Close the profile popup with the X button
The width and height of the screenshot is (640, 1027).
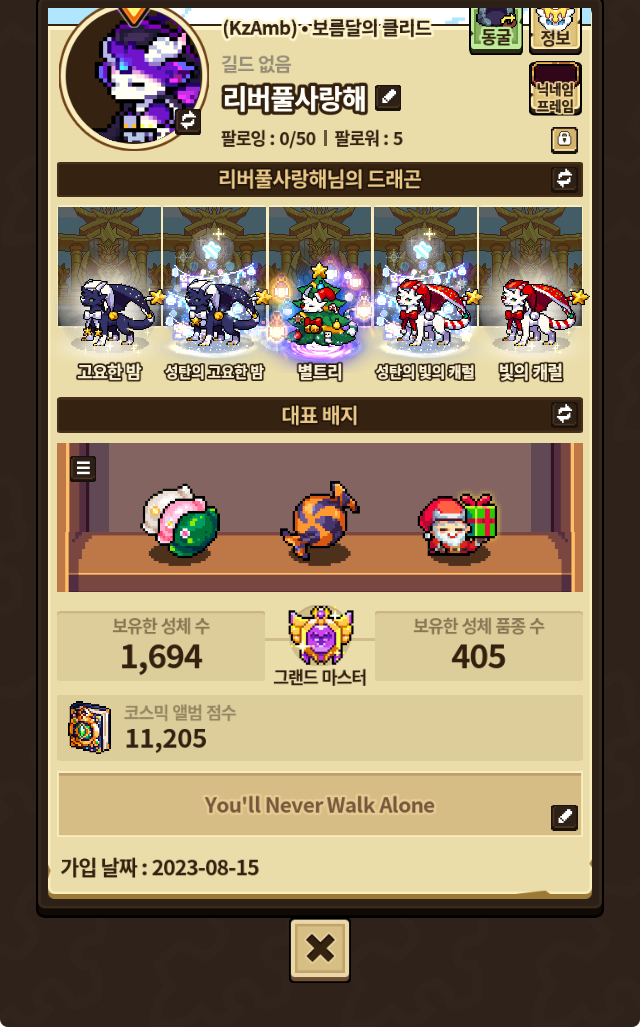click(x=320, y=949)
